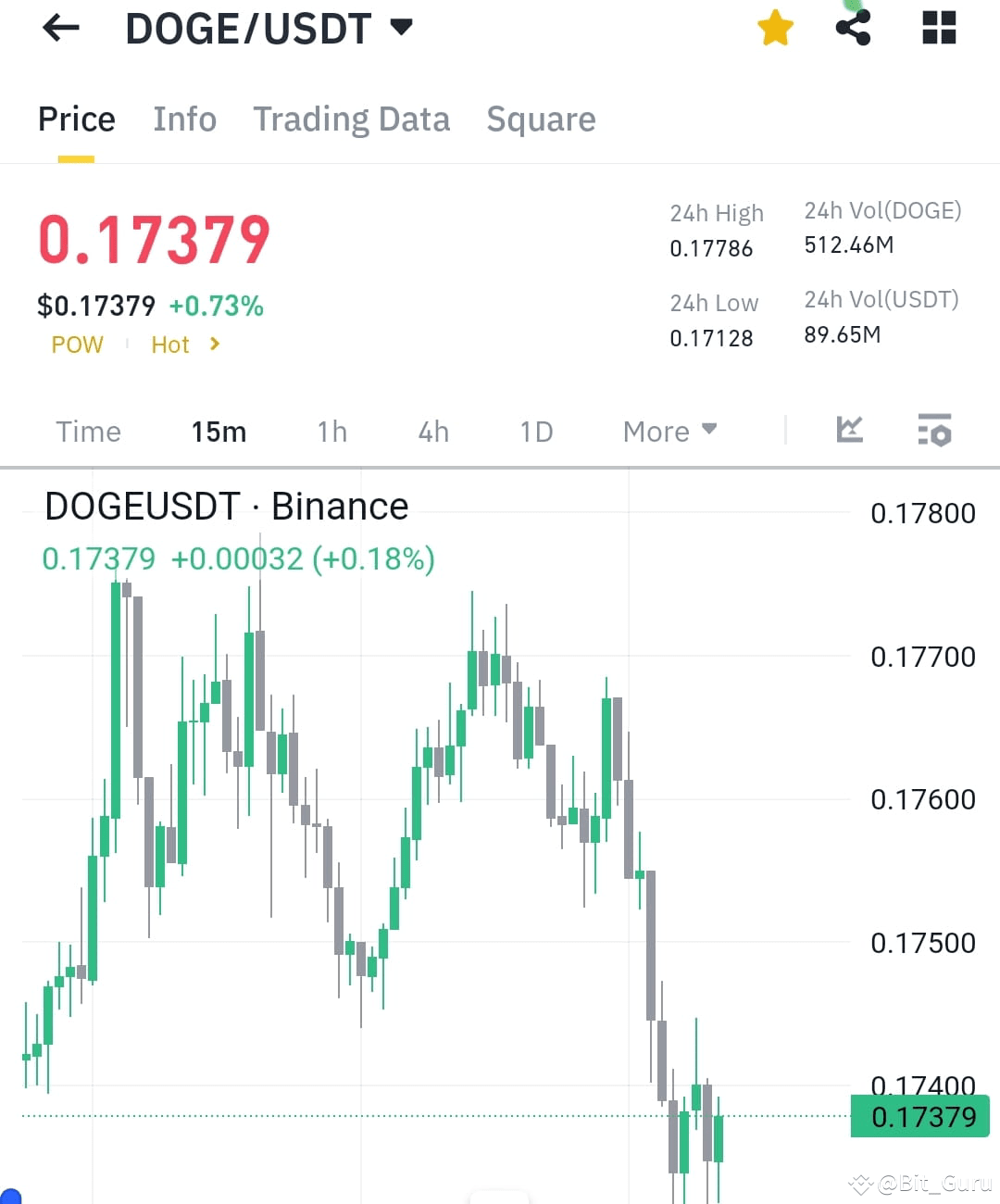This screenshot has height=1204, width=1000.
Task: Select the POW category tag
Action: coord(77,344)
